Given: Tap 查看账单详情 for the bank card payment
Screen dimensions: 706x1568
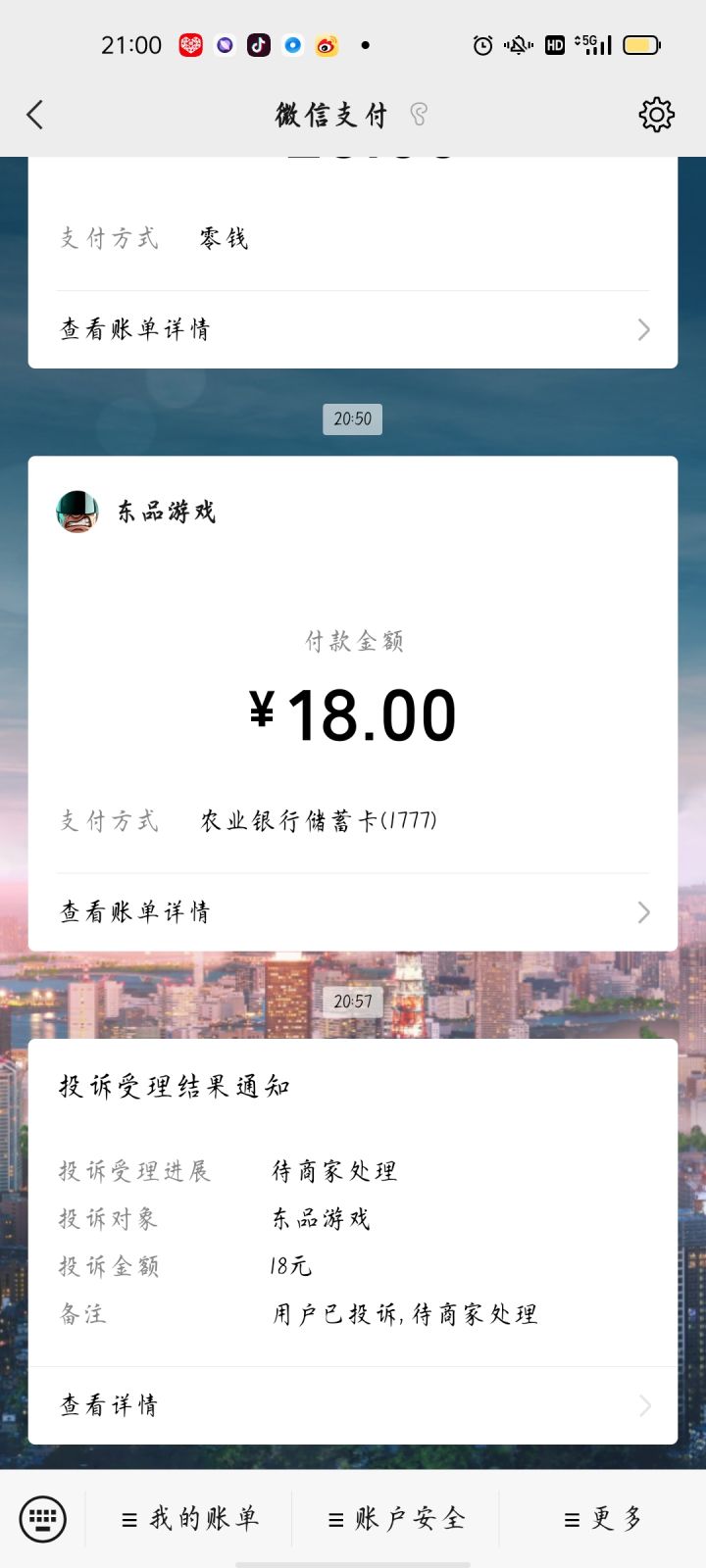Looking at the screenshot, I should pyautogui.click(x=132, y=911).
